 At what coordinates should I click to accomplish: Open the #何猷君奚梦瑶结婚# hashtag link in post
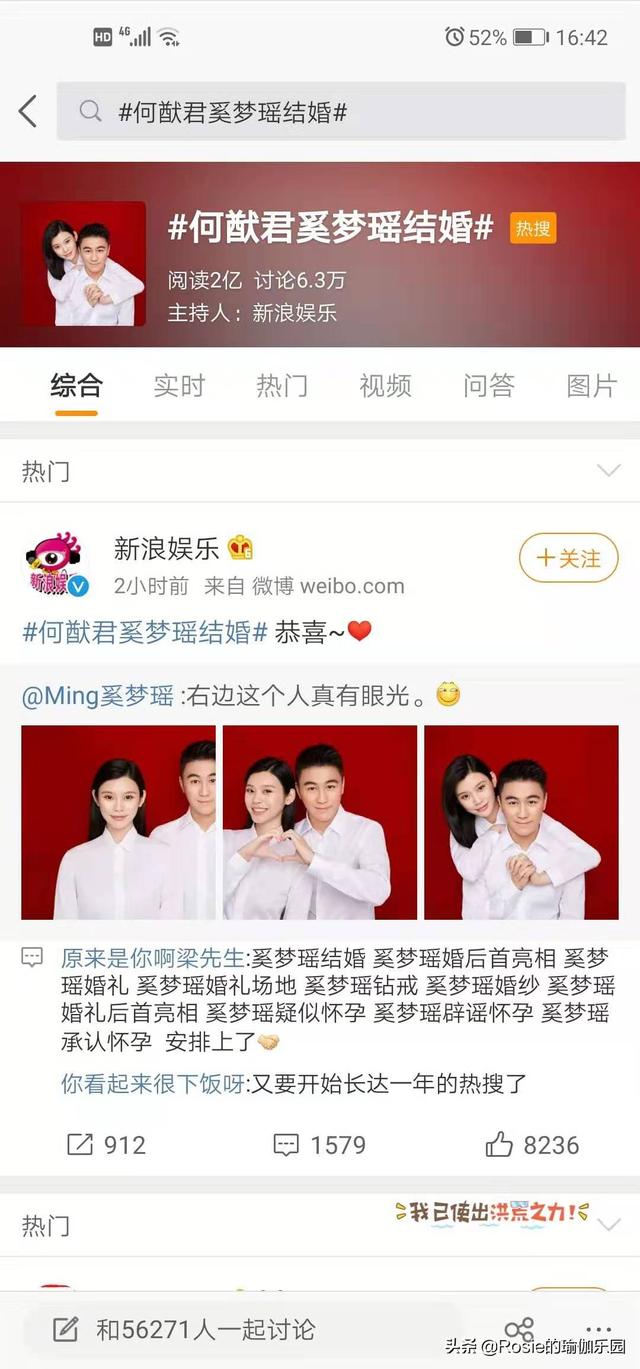[145, 632]
